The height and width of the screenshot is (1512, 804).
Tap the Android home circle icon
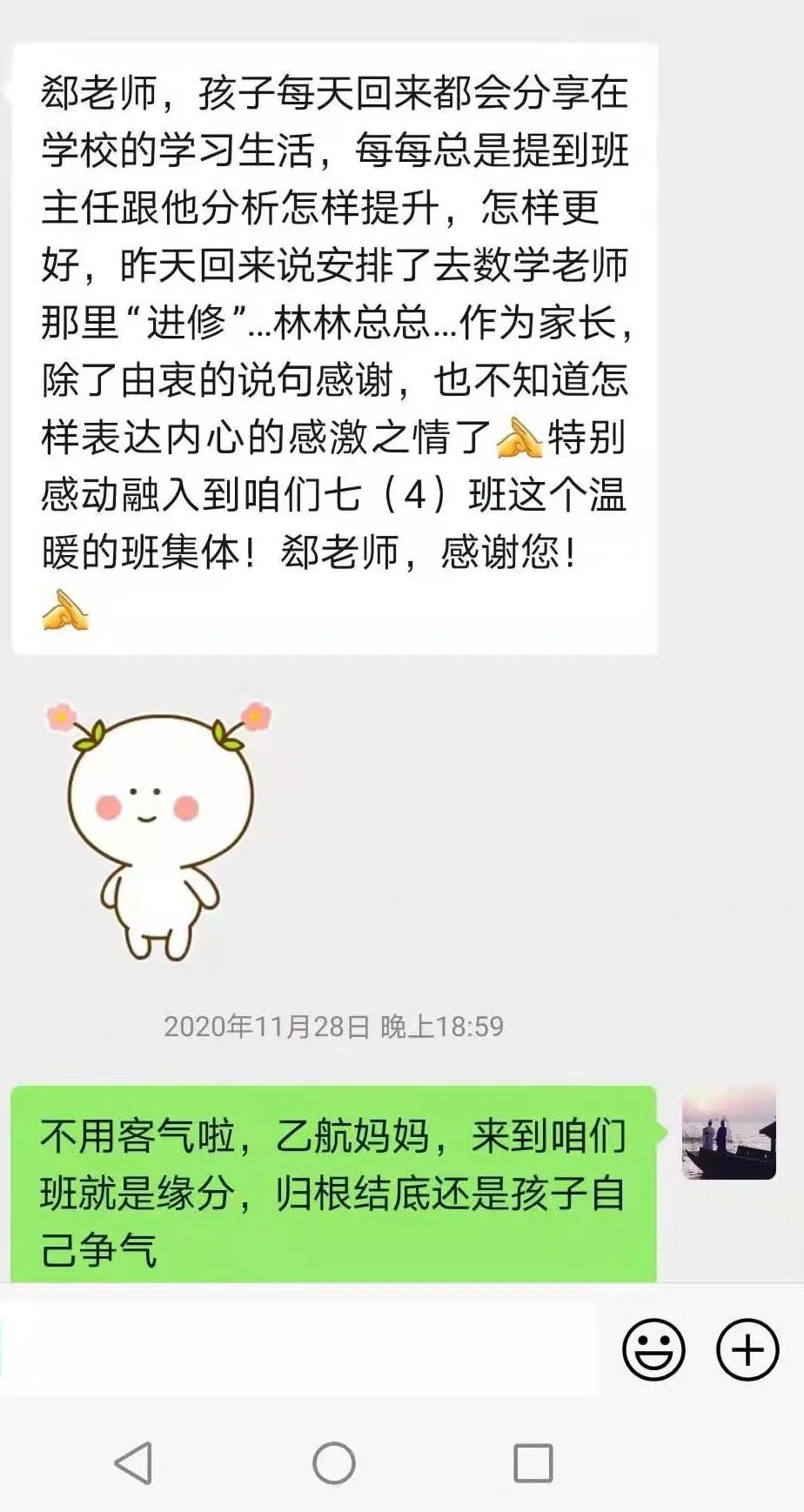(331, 1460)
